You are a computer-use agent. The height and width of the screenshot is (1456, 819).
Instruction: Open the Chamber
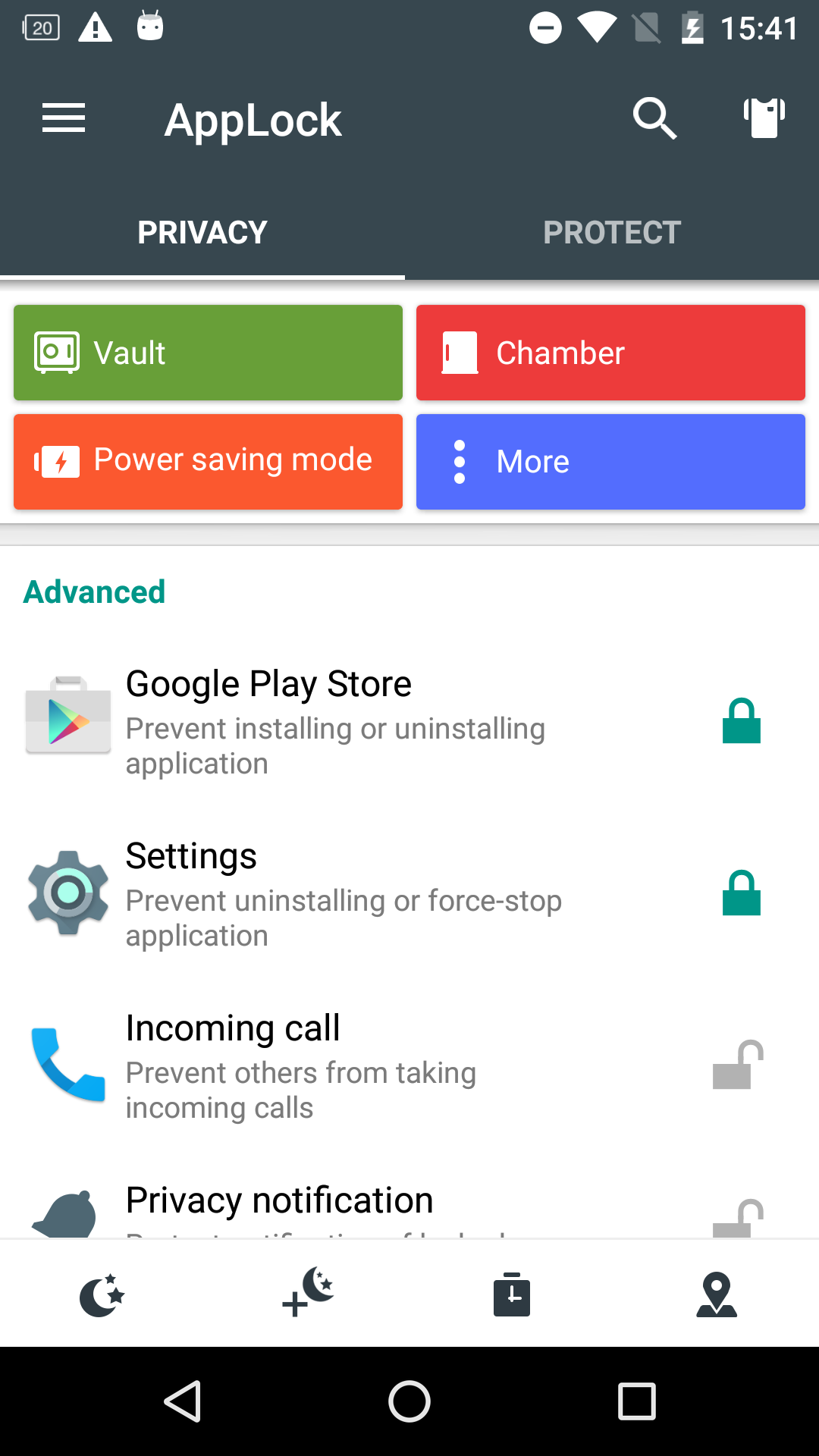coord(610,353)
